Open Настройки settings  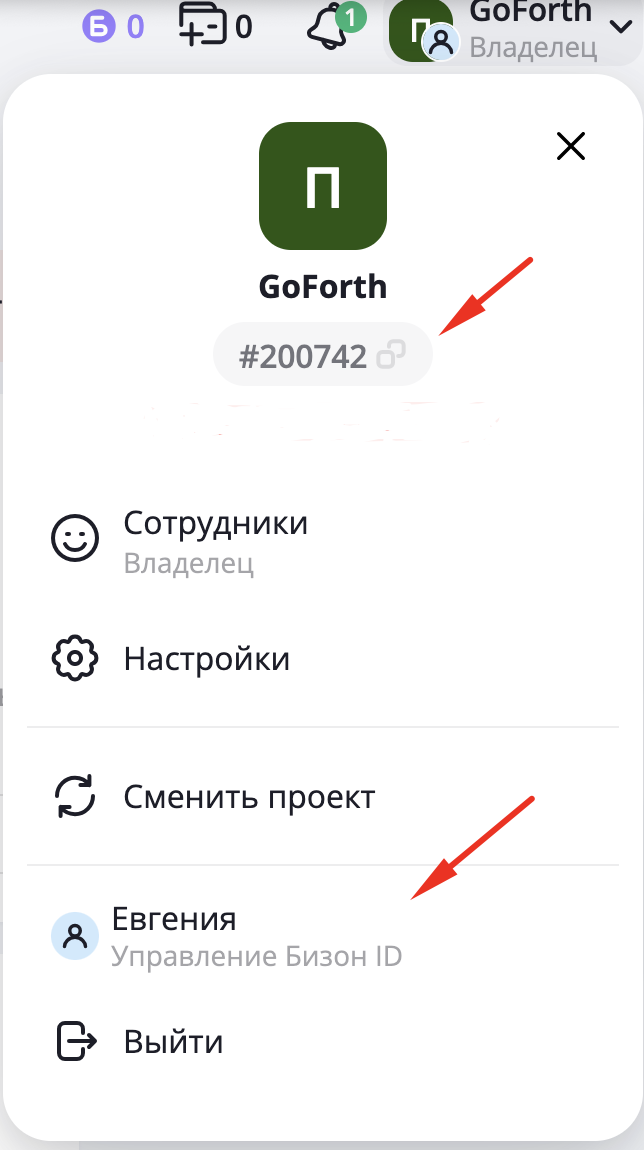[206, 659]
